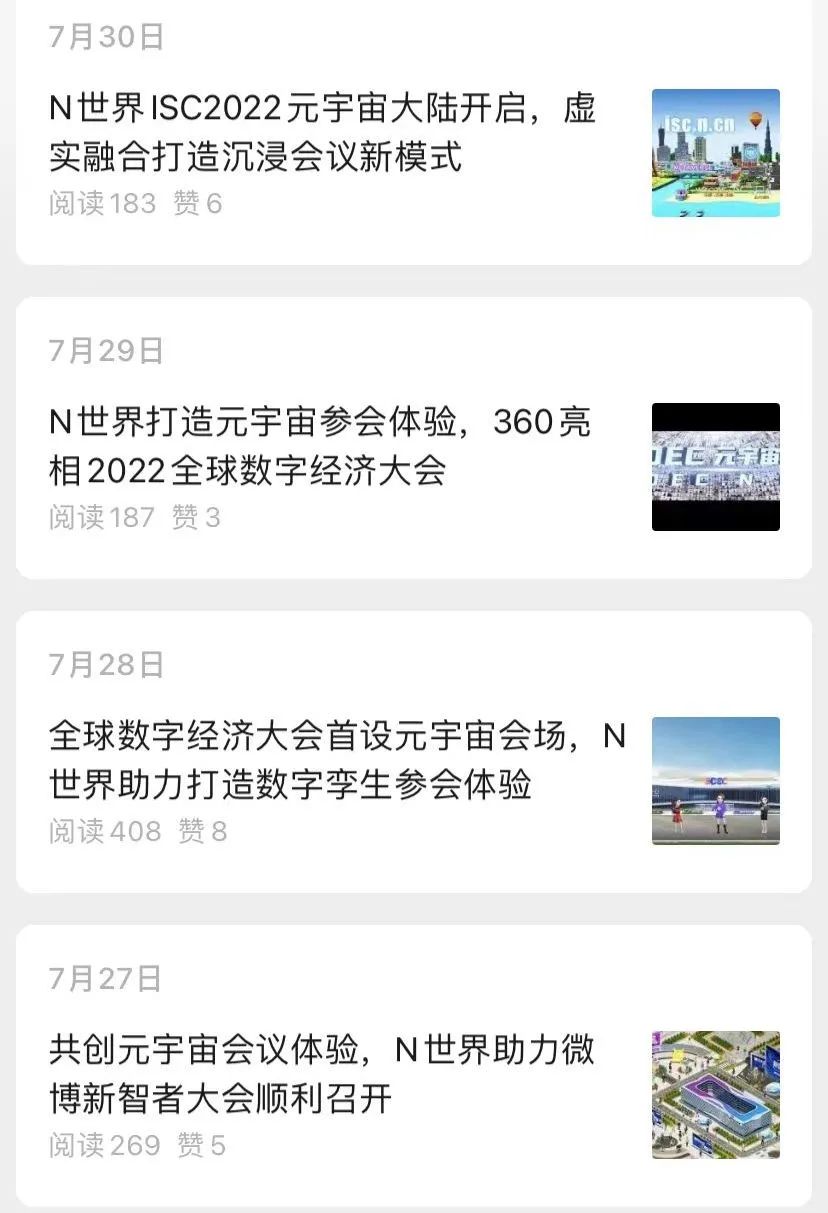Click the dark GDEC 元宇宙 video thumbnail
828x1213 pixels.
[x=715, y=467]
